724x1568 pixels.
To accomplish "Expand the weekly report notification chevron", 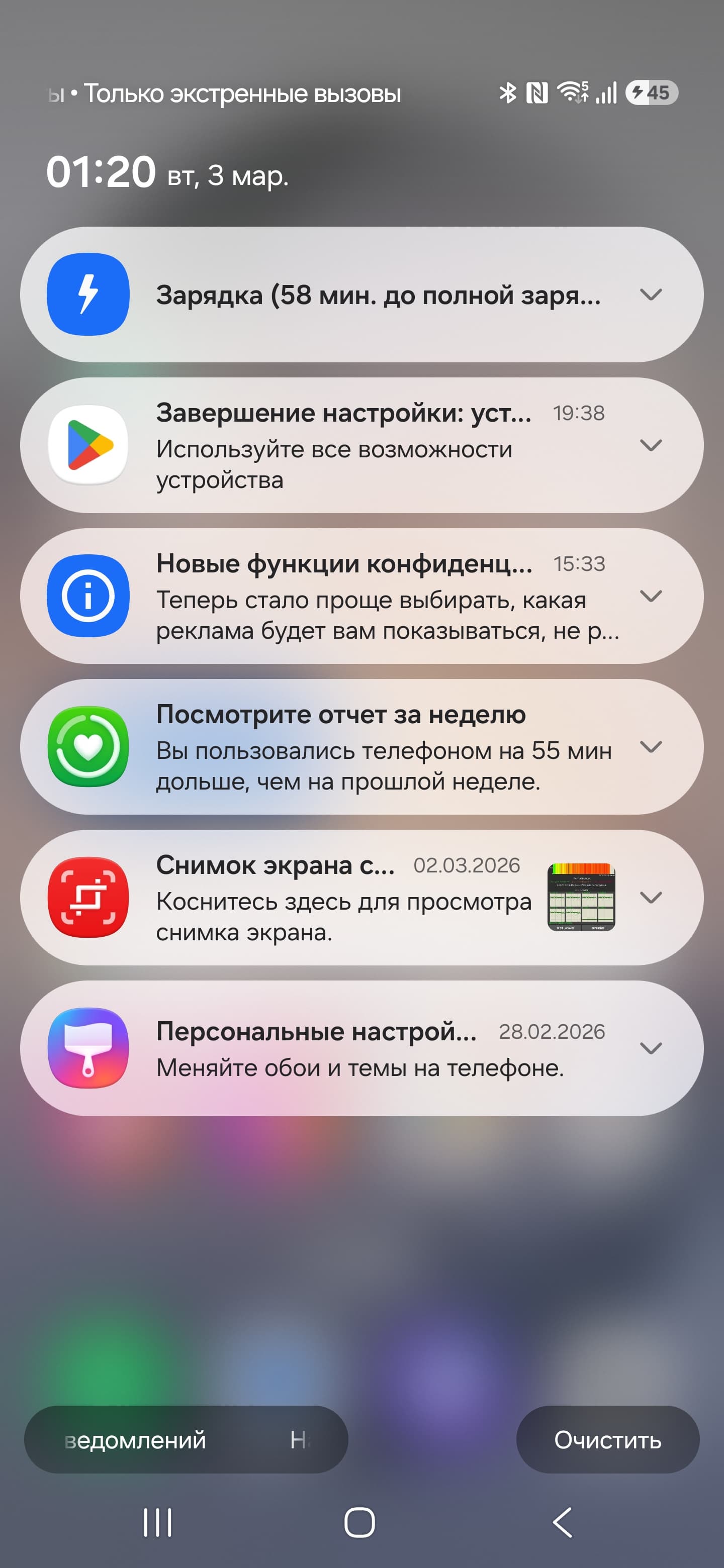I will pyautogui.click(x=650, y=747).
